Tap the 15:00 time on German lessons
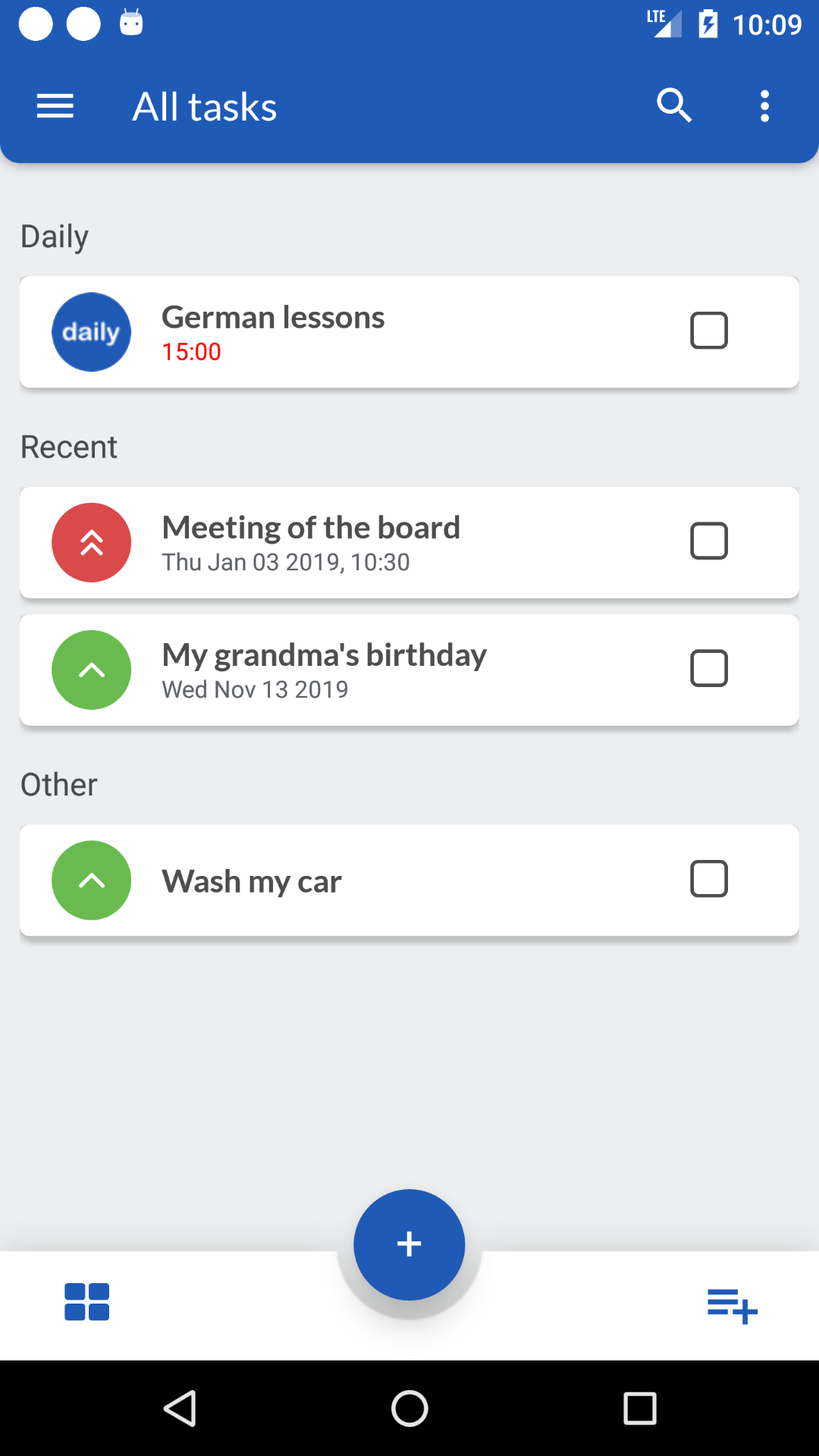 191,352
